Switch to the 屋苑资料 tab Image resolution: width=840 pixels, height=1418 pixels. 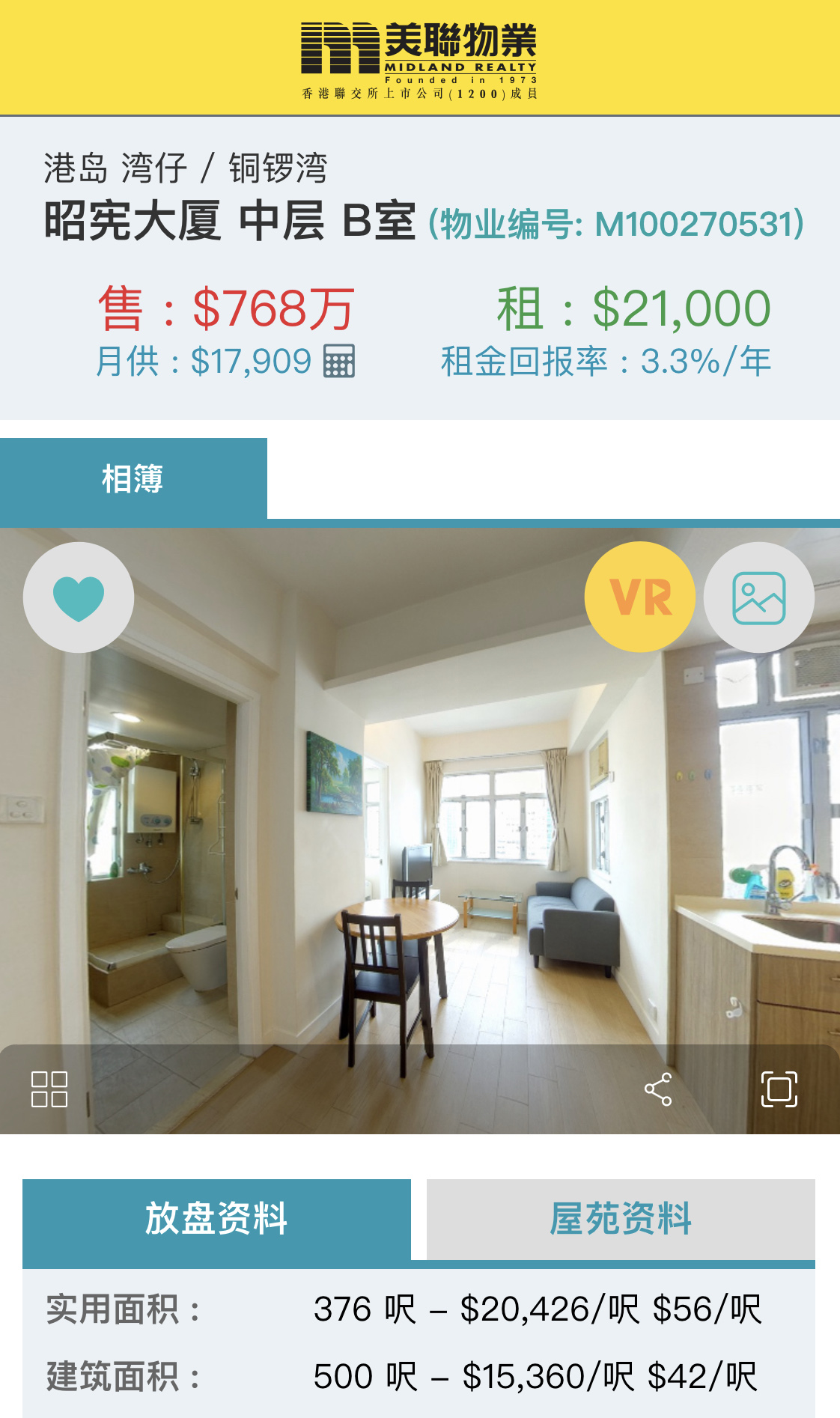click(621, 1219)
